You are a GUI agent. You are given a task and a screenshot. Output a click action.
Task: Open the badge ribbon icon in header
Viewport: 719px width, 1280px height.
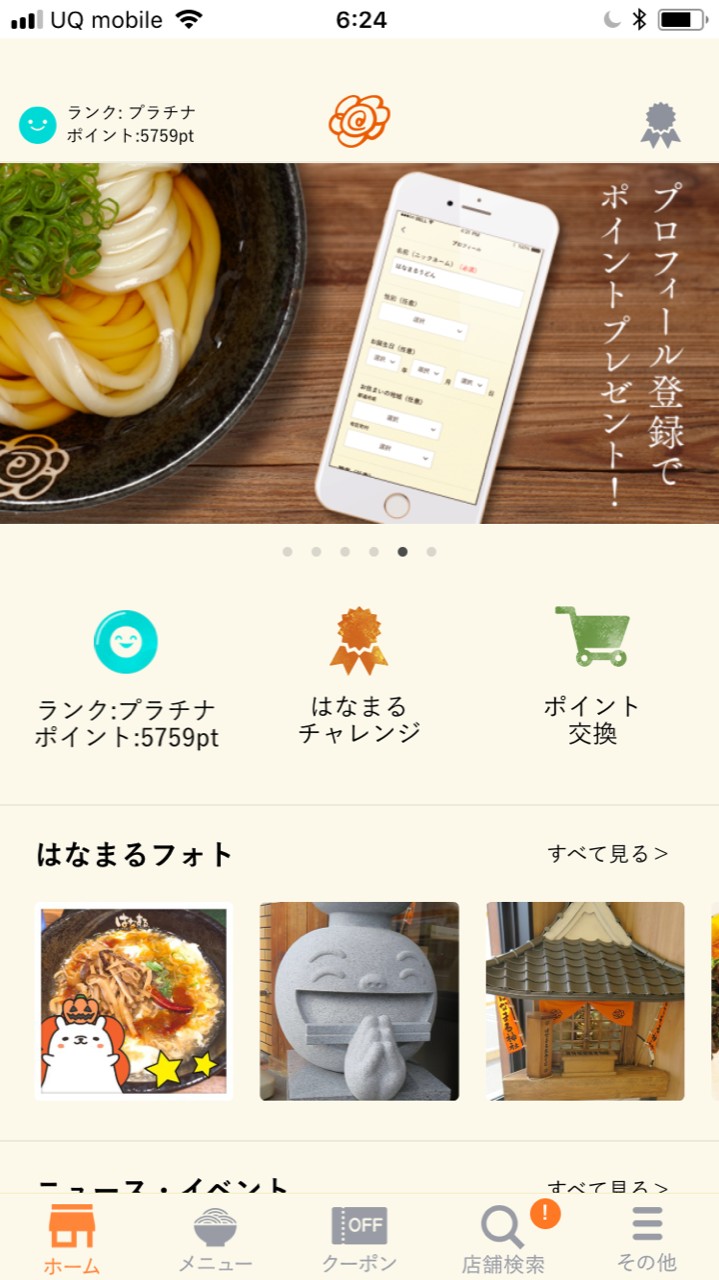click(x=660, y=125)
